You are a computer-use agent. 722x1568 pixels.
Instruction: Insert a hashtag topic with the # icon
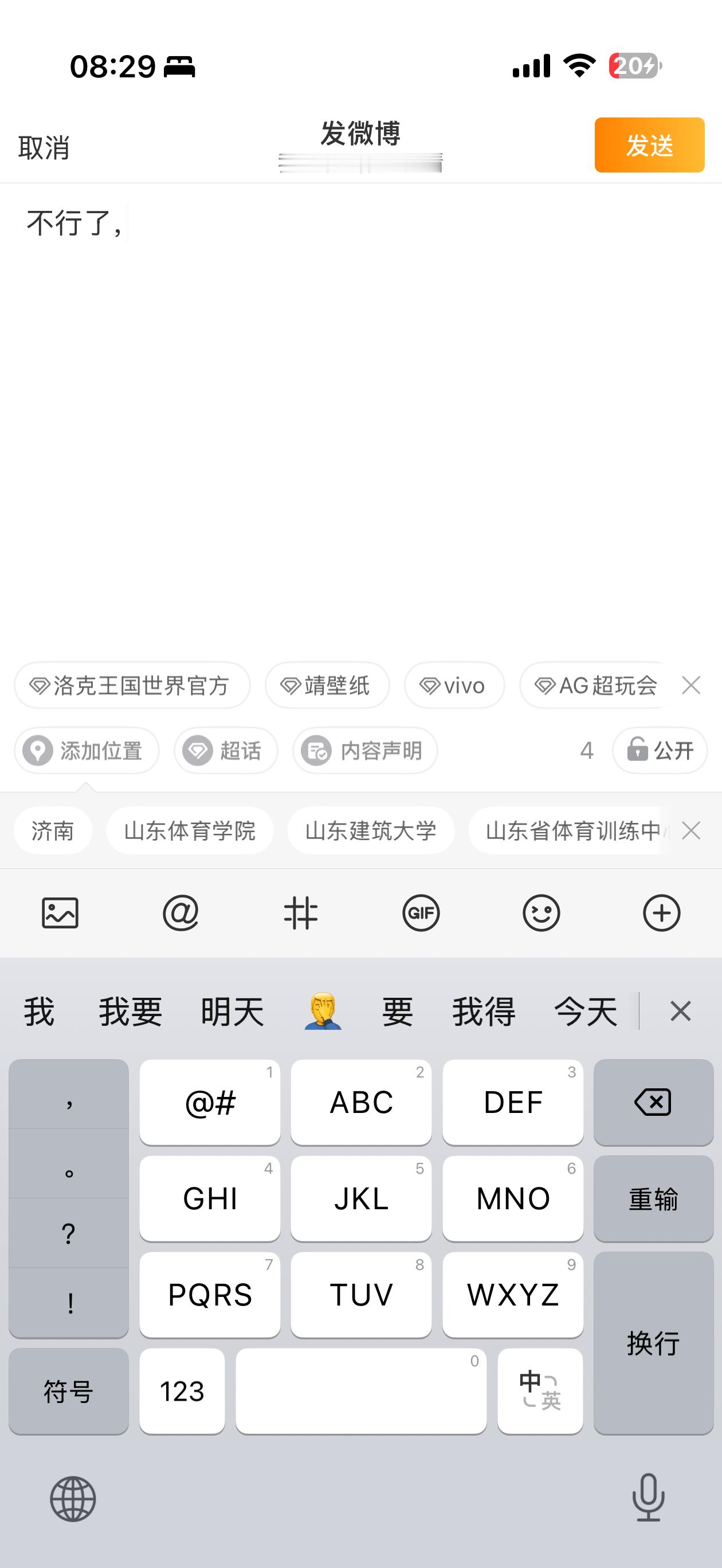[x=301, y=913]
